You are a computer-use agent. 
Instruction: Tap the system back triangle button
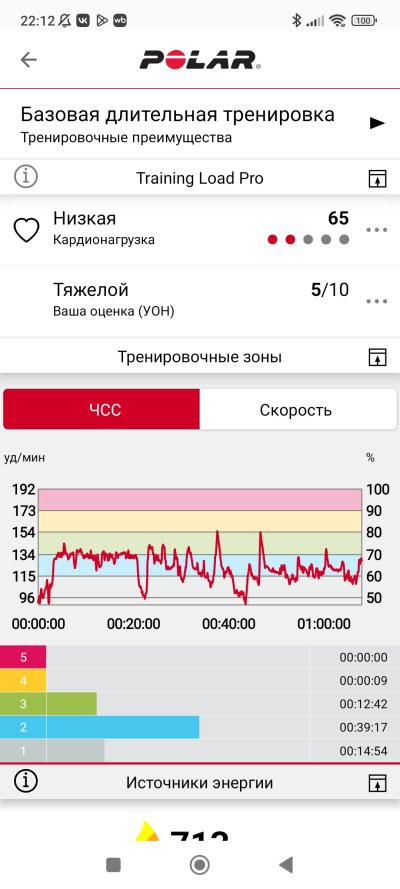tap(286, 865)
